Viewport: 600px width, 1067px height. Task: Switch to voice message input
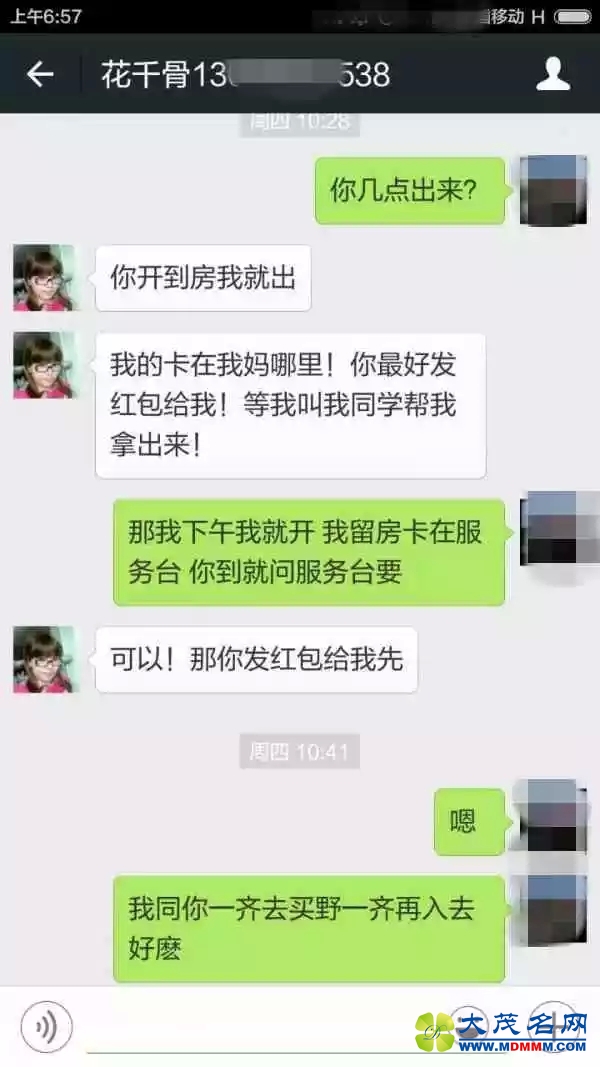pos(46,1027)
